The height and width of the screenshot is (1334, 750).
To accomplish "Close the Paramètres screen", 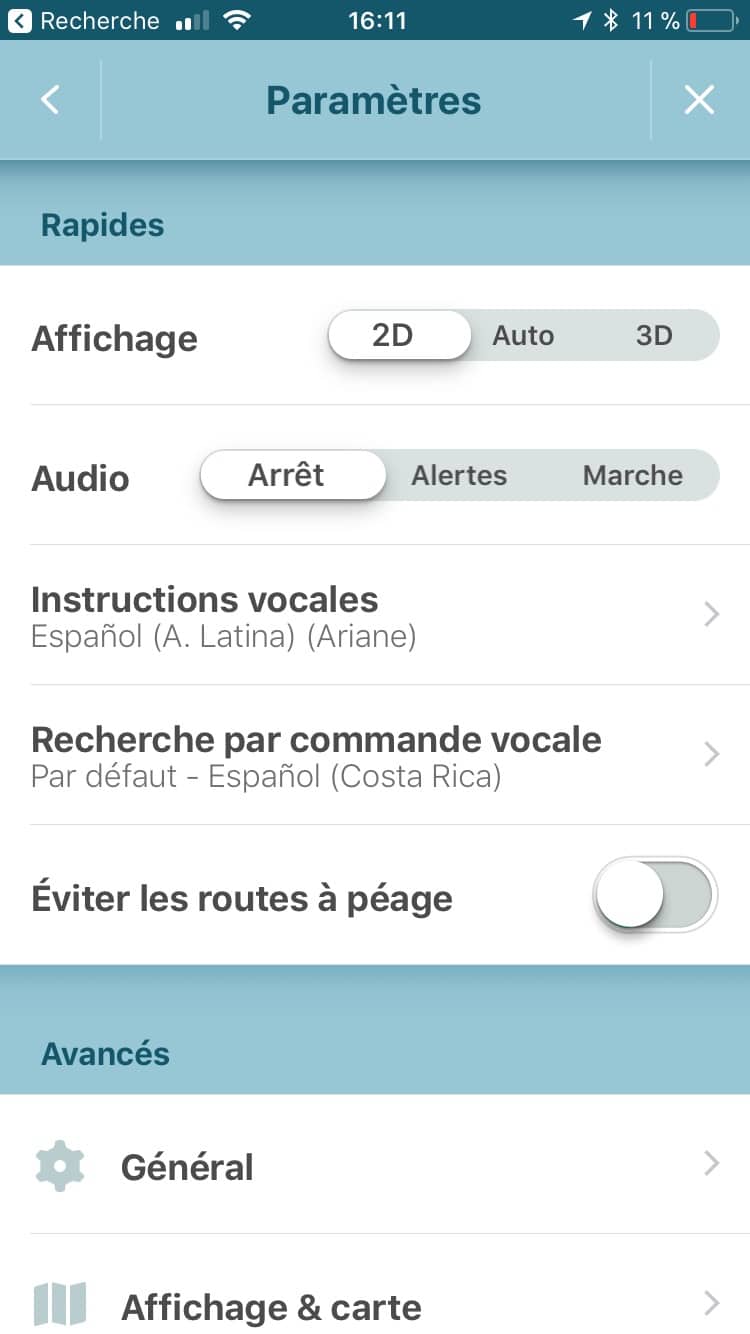I will click(699, 100).
